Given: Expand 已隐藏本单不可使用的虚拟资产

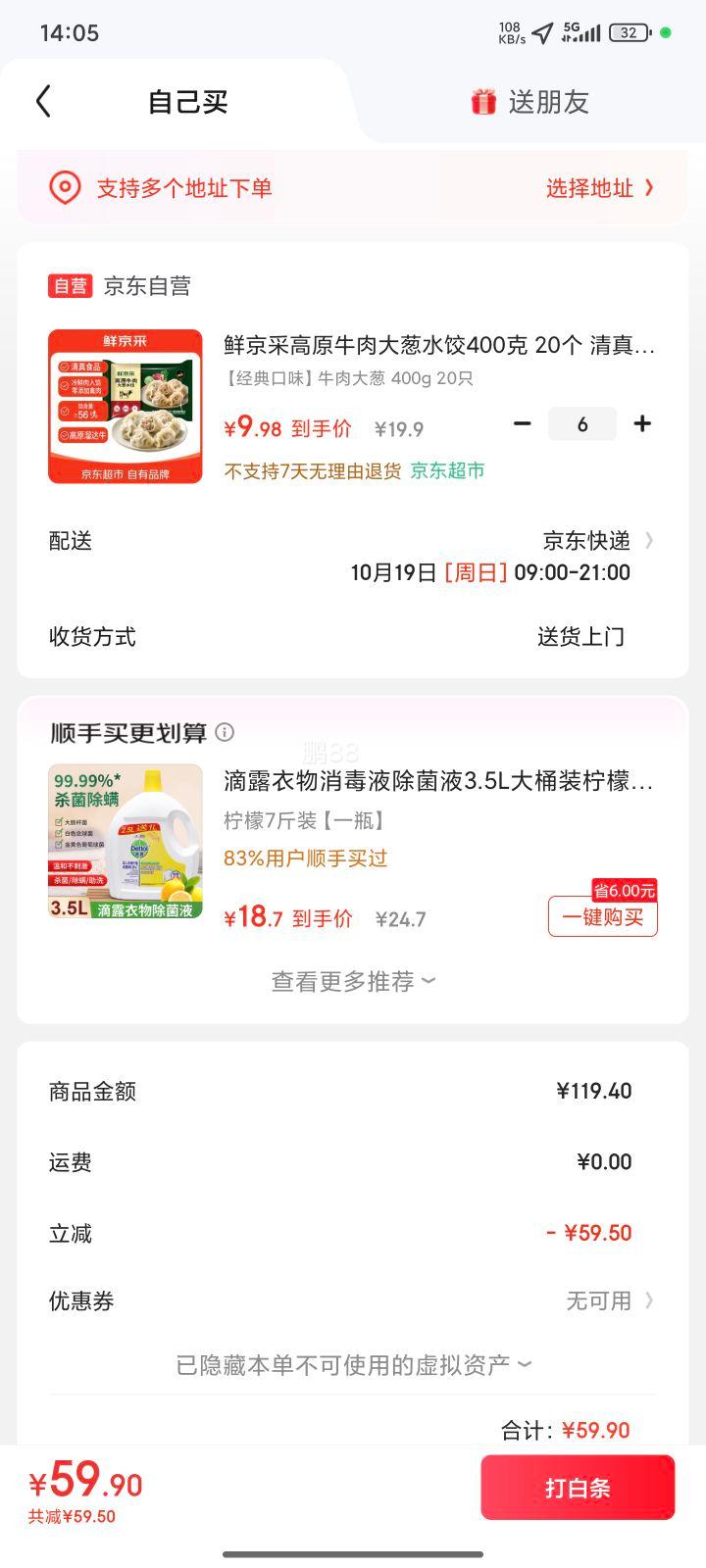Looking at the screenshot, I should tap(353, 1364).
